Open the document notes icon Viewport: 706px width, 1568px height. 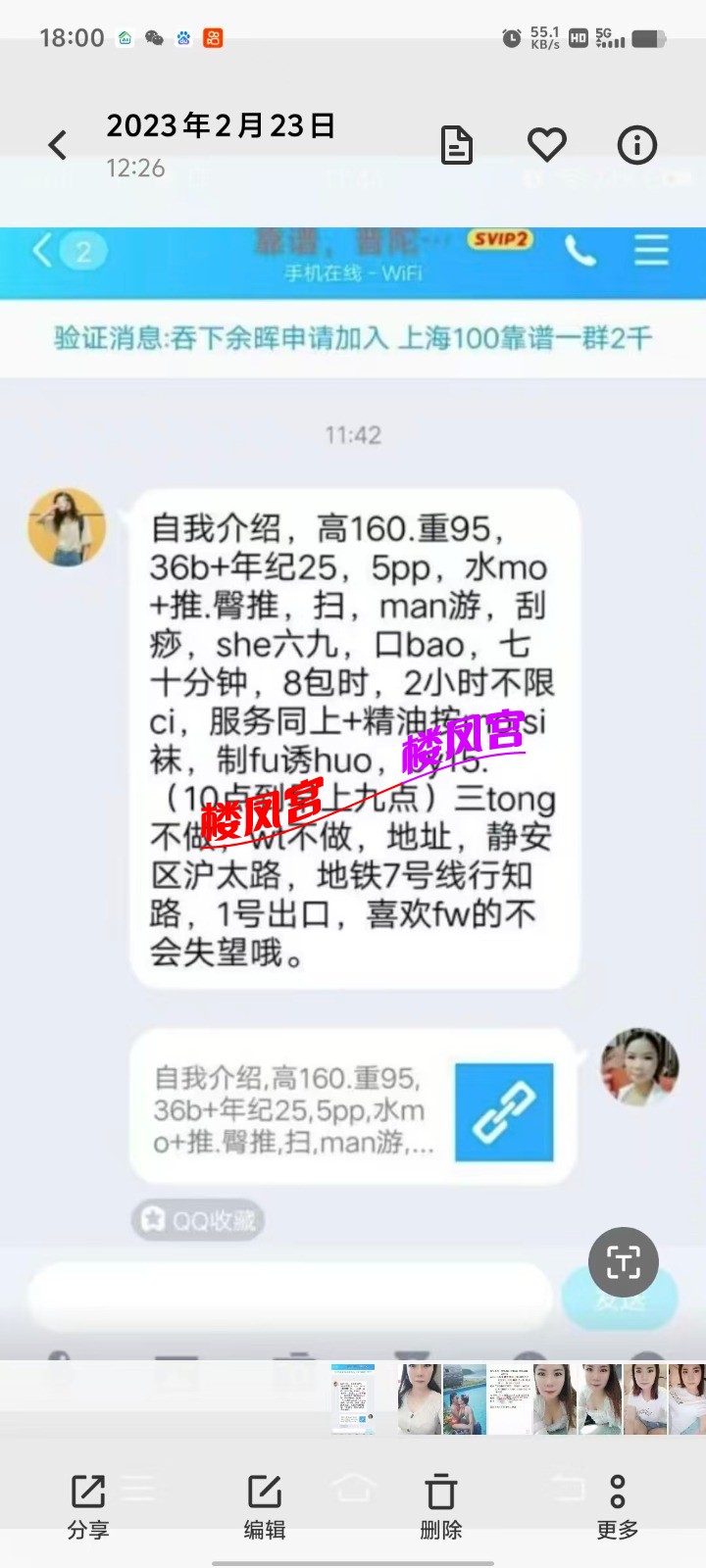click(x=456, y=146)
